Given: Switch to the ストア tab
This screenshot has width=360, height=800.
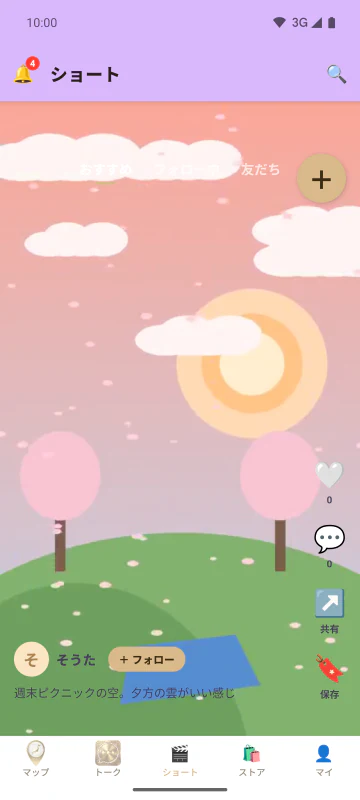Looking at the screenshot, I should (x=252, y=759).
